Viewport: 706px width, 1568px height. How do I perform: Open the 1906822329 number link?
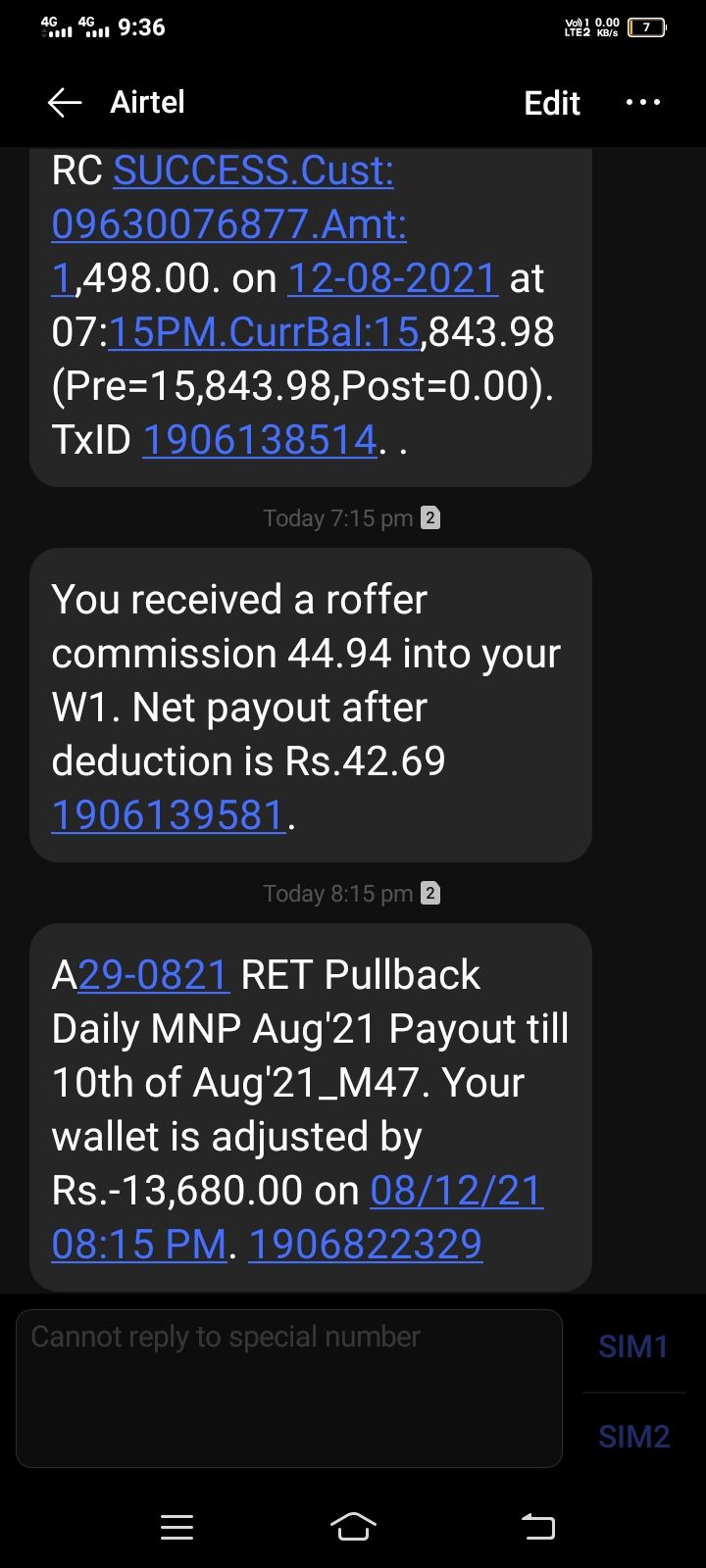pyautogui.click(x=366, y=1245)
